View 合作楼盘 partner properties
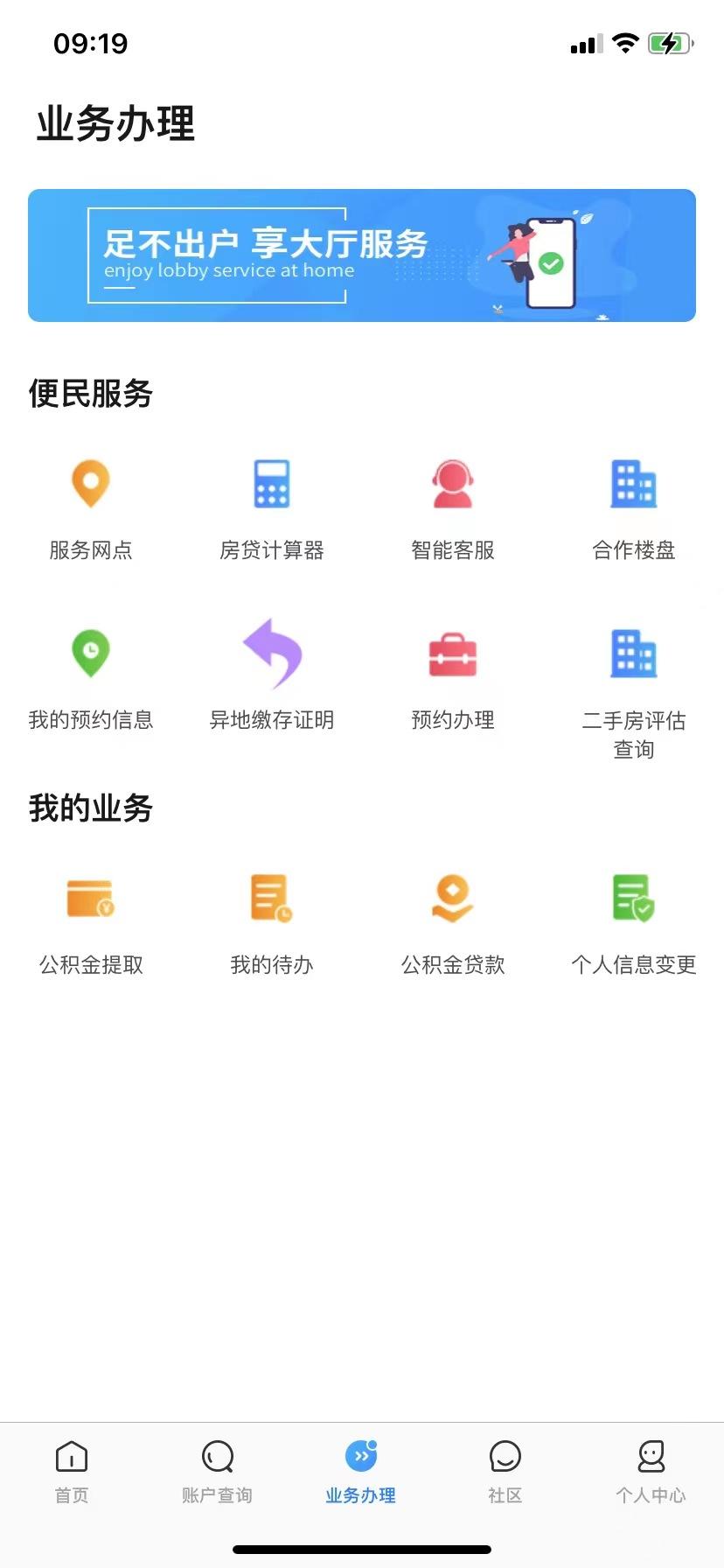Image resolution: width=724 pixels, height=1568 pixels. (633, 506)
